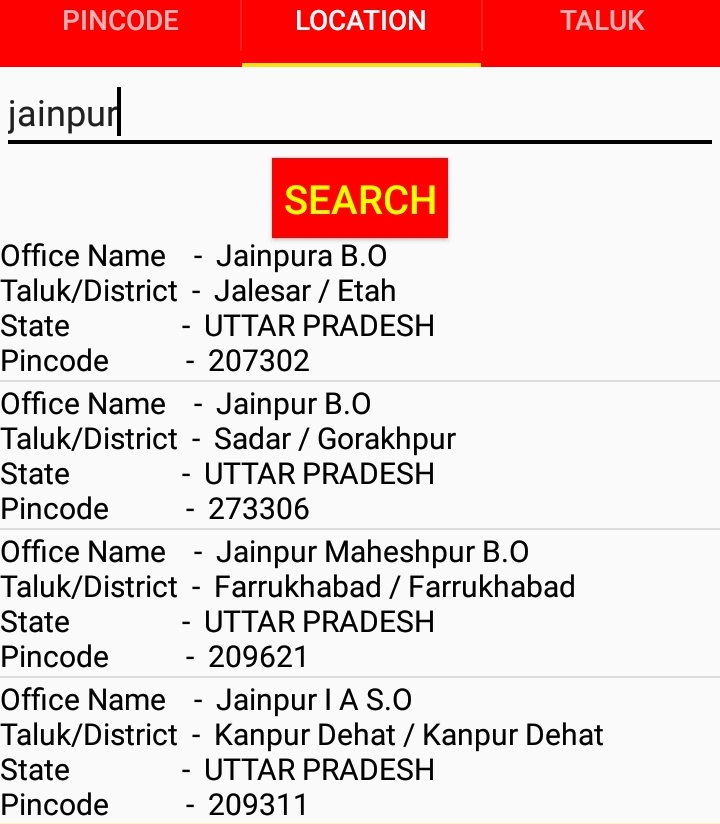The width and height of the screenshot is (720, 824).
Task: Select the LOCATION tab
Action: tap(362, 21)
